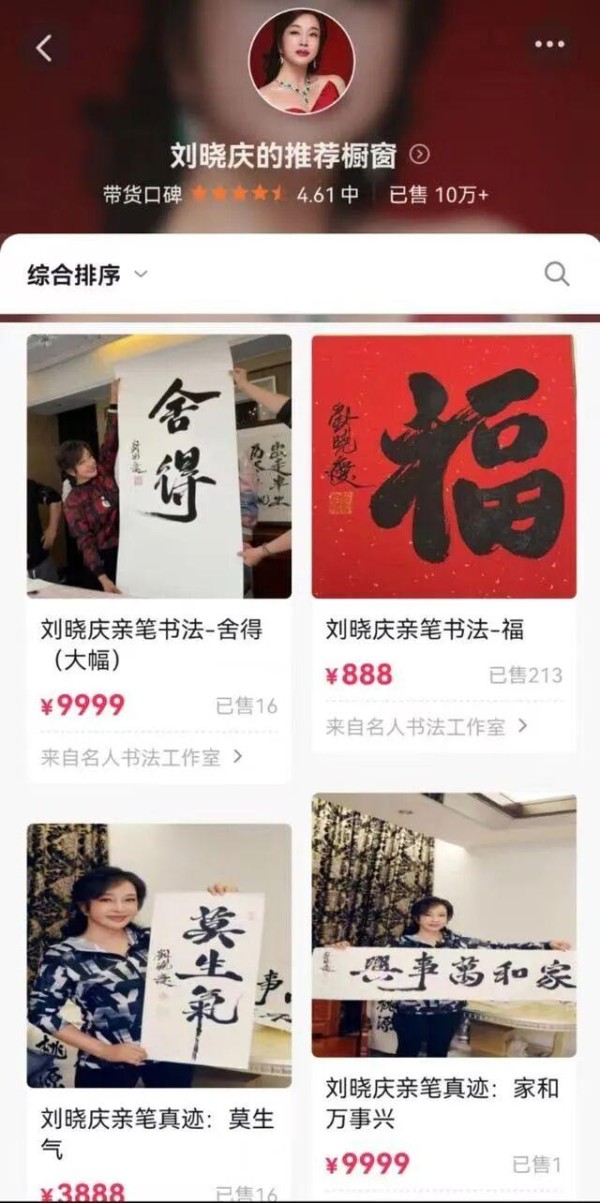Visit 来自名人书法工作室 under the 福 product
This screenshot has height=1203, width=600.
(427, 726)
